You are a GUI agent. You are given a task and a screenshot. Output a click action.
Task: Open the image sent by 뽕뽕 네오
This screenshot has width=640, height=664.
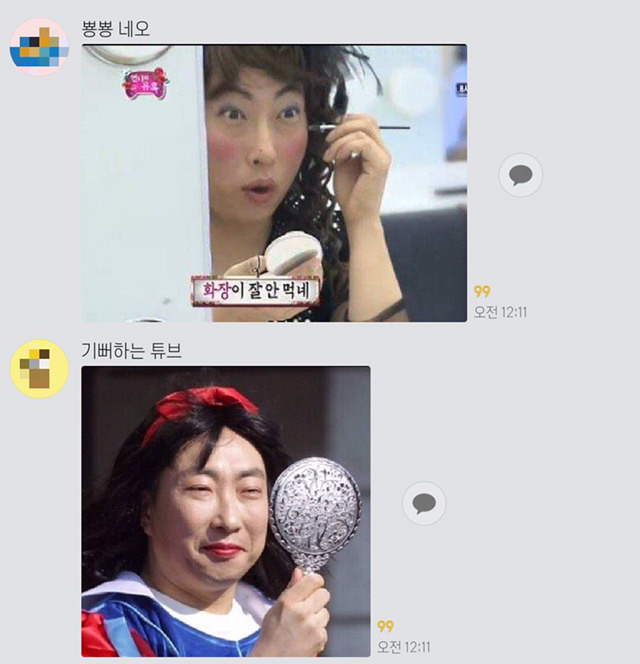point(274,183)
